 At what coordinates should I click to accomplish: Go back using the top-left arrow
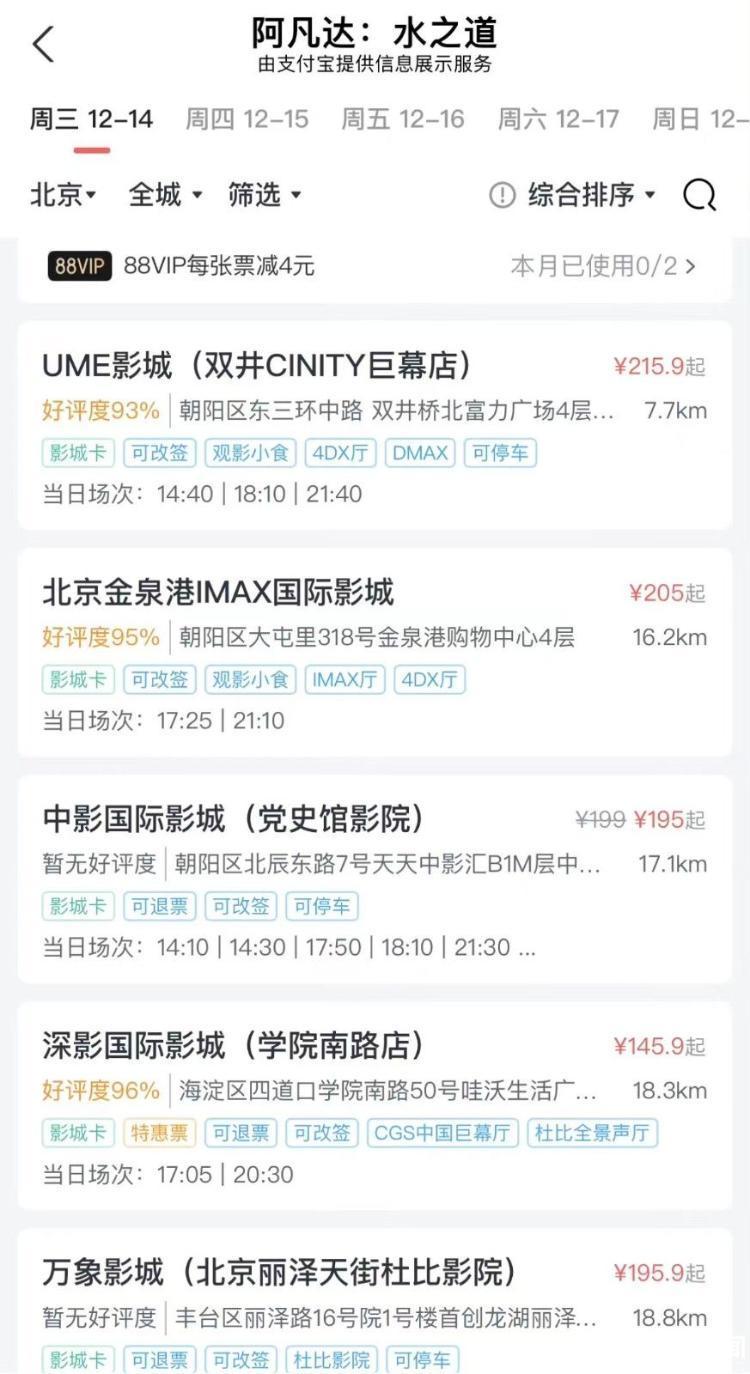tap(43, 44)
